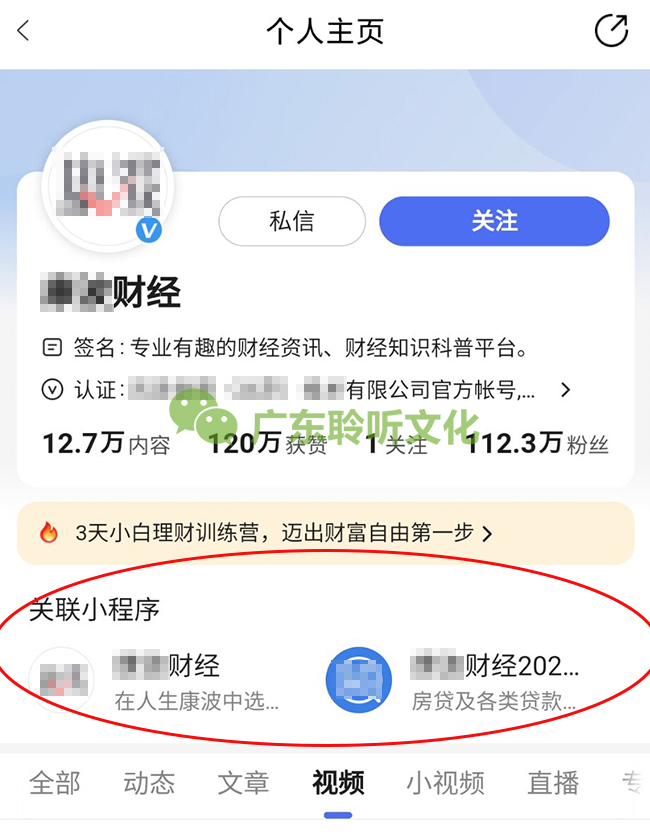This screenshot has width=650, height=834.
Task: Follow this account with 关注
Action: pyautogui.click(x=494, y=221)
